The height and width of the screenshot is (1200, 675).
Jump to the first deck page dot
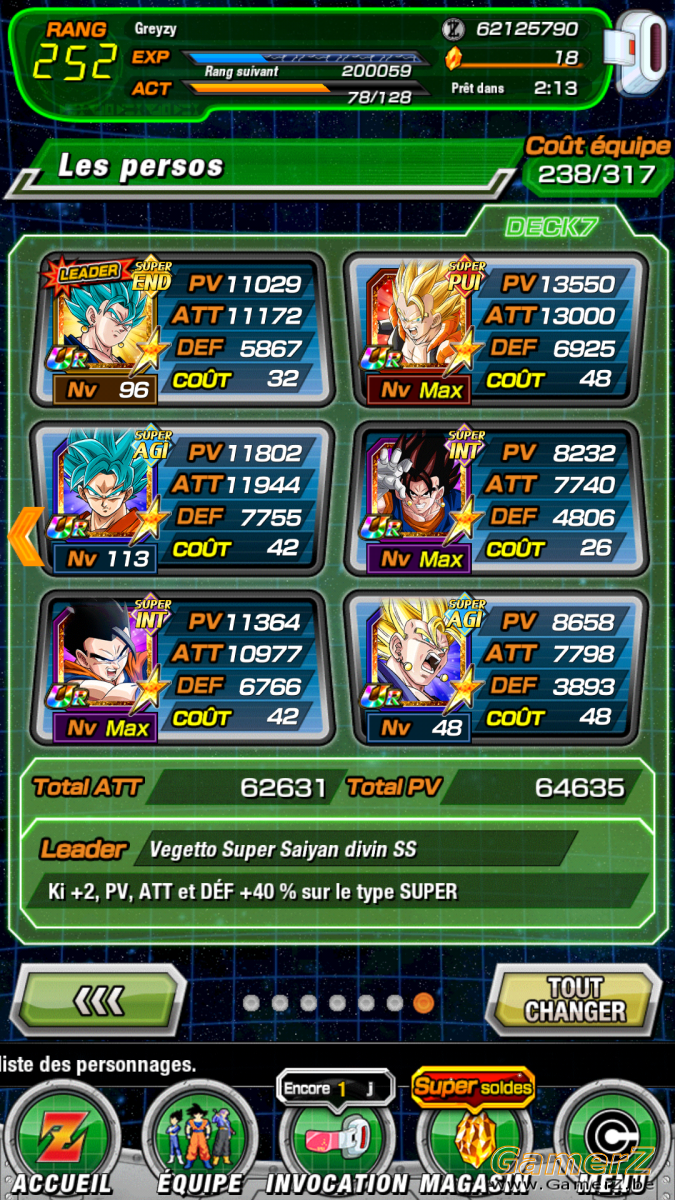coord(251,1002)
